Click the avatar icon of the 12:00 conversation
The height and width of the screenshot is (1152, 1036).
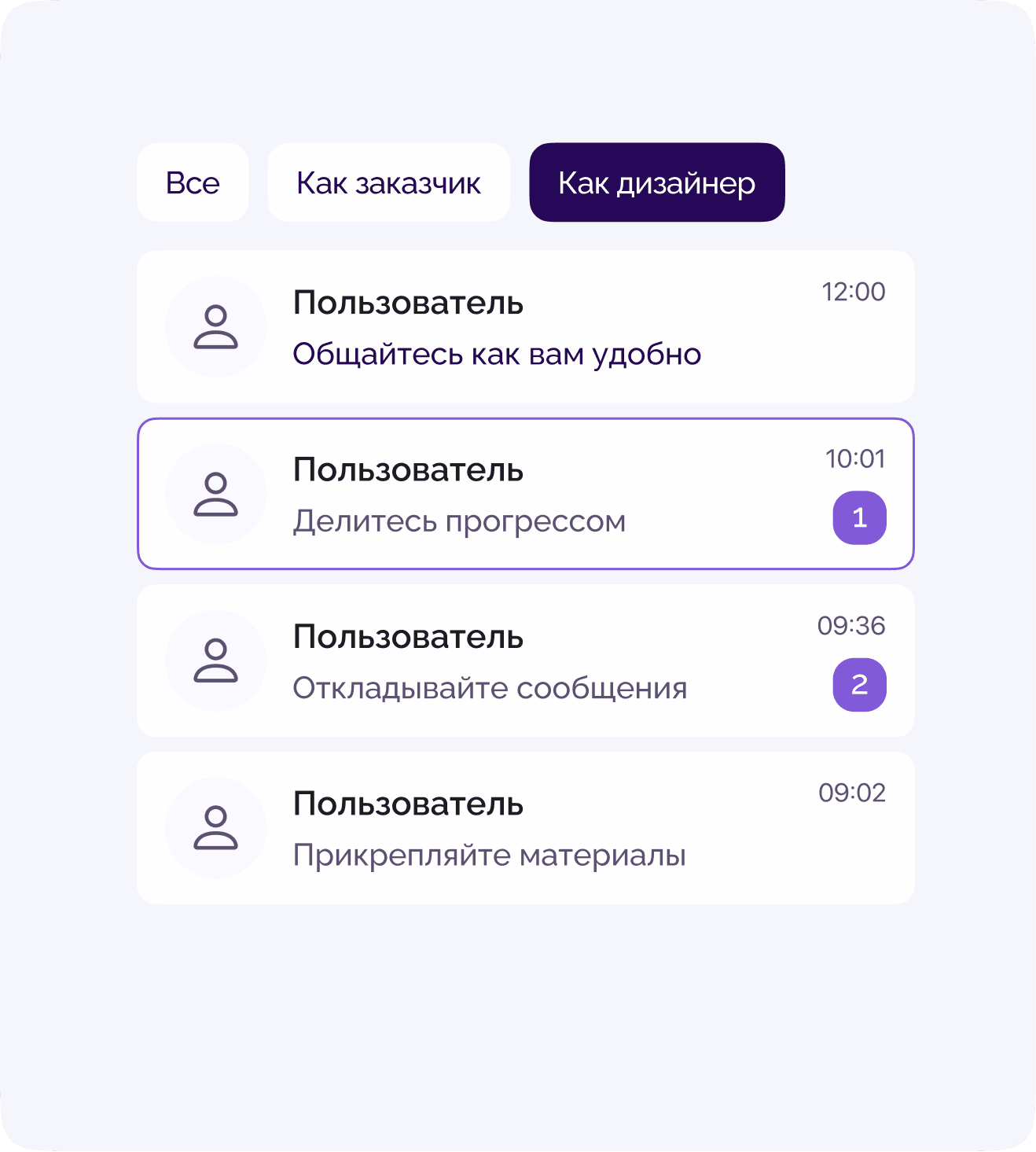click(216, 326)
